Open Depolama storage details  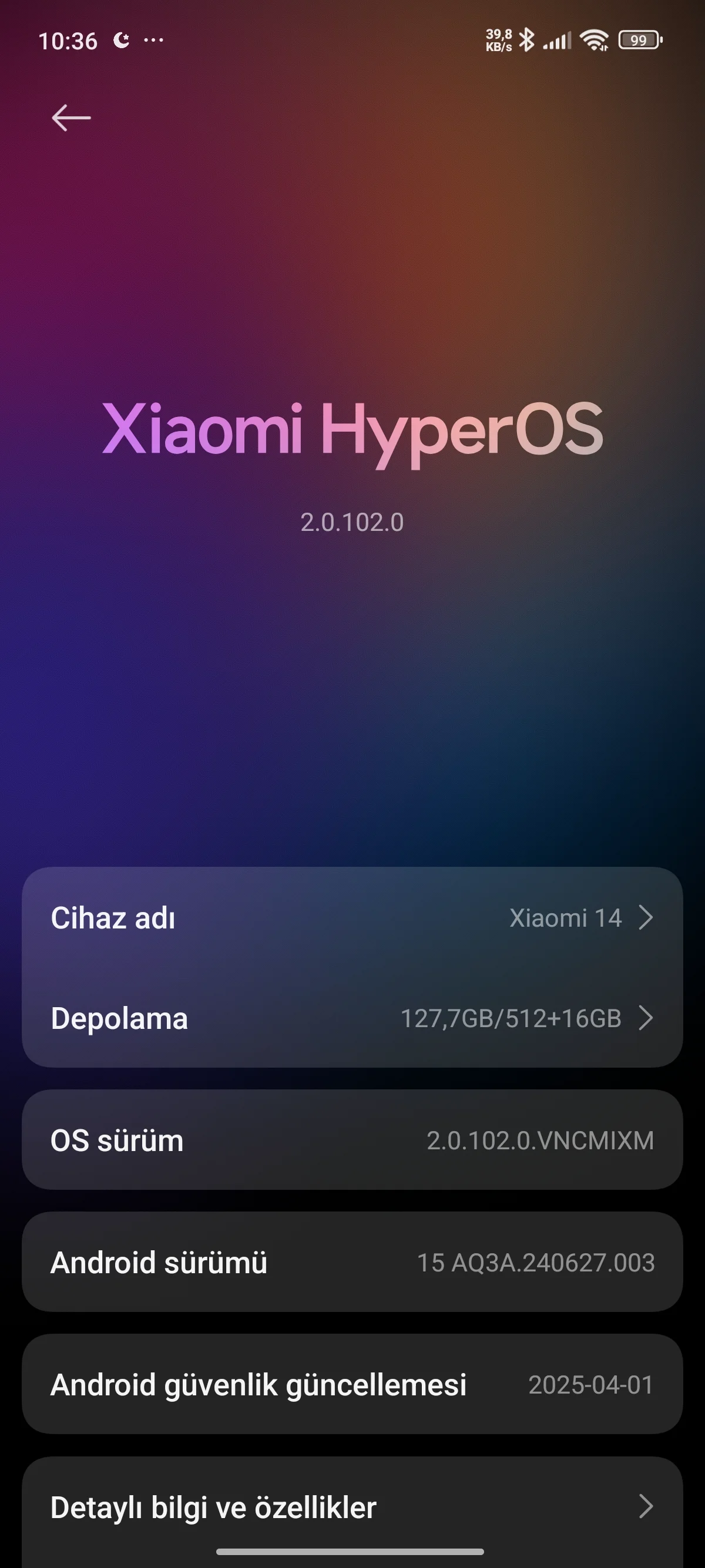coord(352,1018)
